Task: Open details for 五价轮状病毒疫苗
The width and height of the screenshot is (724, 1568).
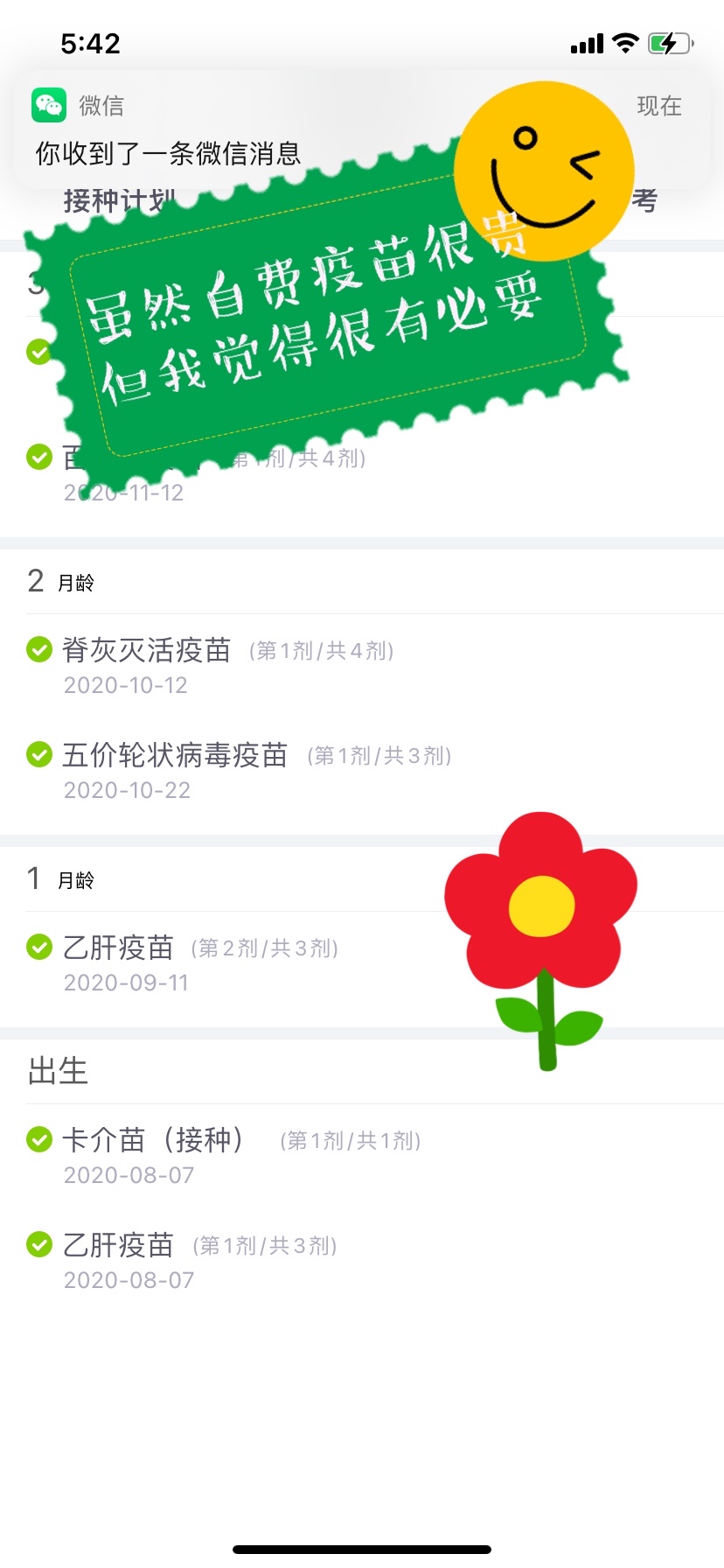Action: point(175,754)
